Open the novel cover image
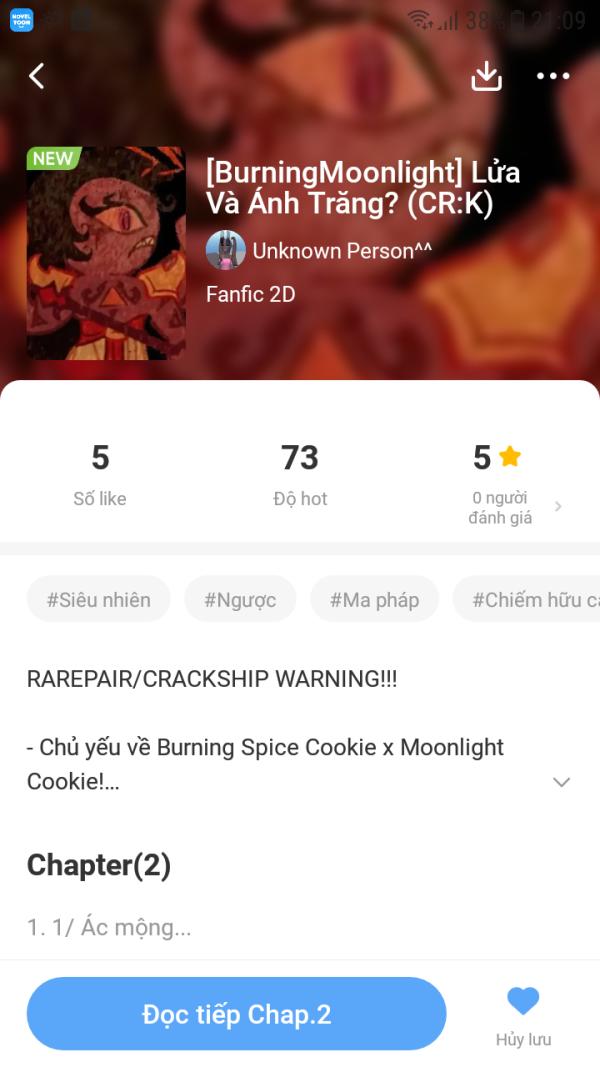Screen dimensions: 600x1067 tap(106, 253)
